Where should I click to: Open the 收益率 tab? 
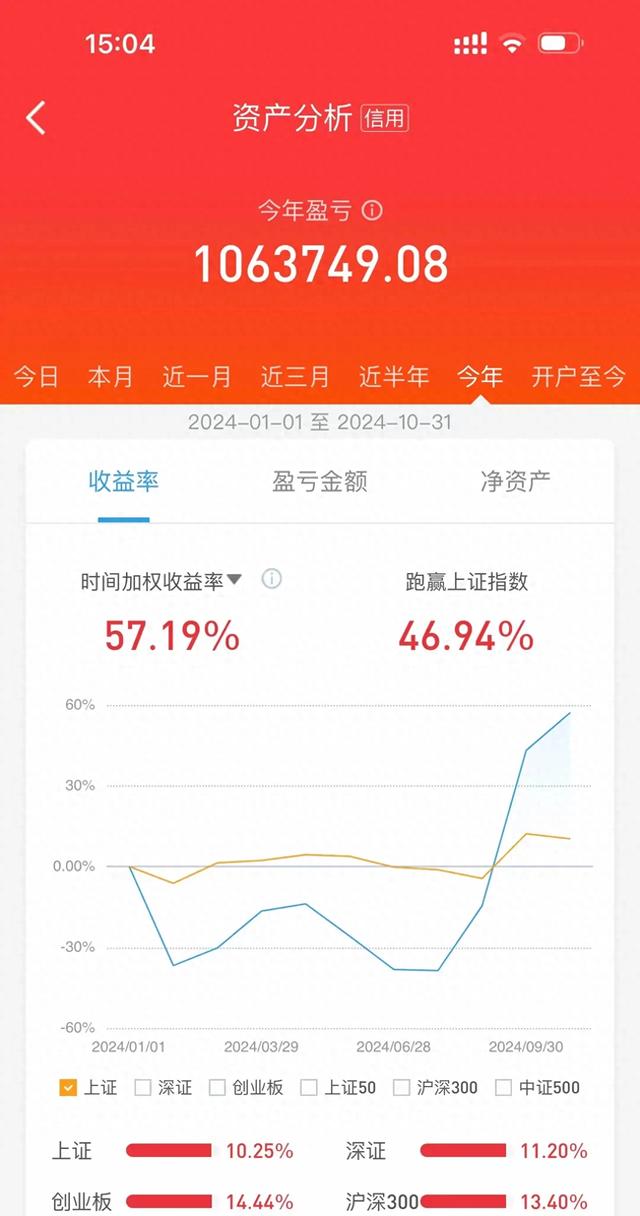click(x=124, y=482)
